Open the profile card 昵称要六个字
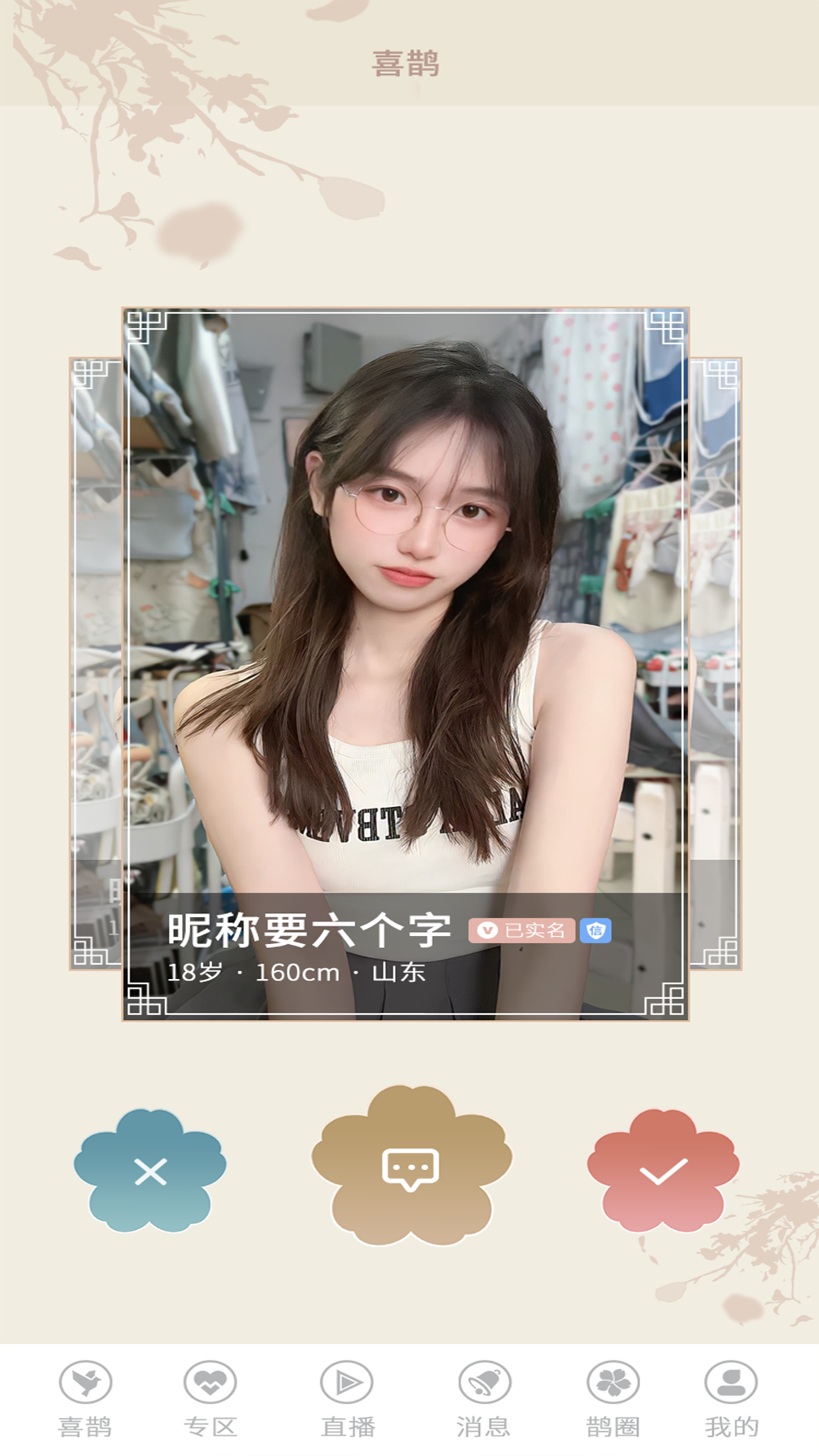Viewport: 819px width, 1456px height. [x=406, y=664]
